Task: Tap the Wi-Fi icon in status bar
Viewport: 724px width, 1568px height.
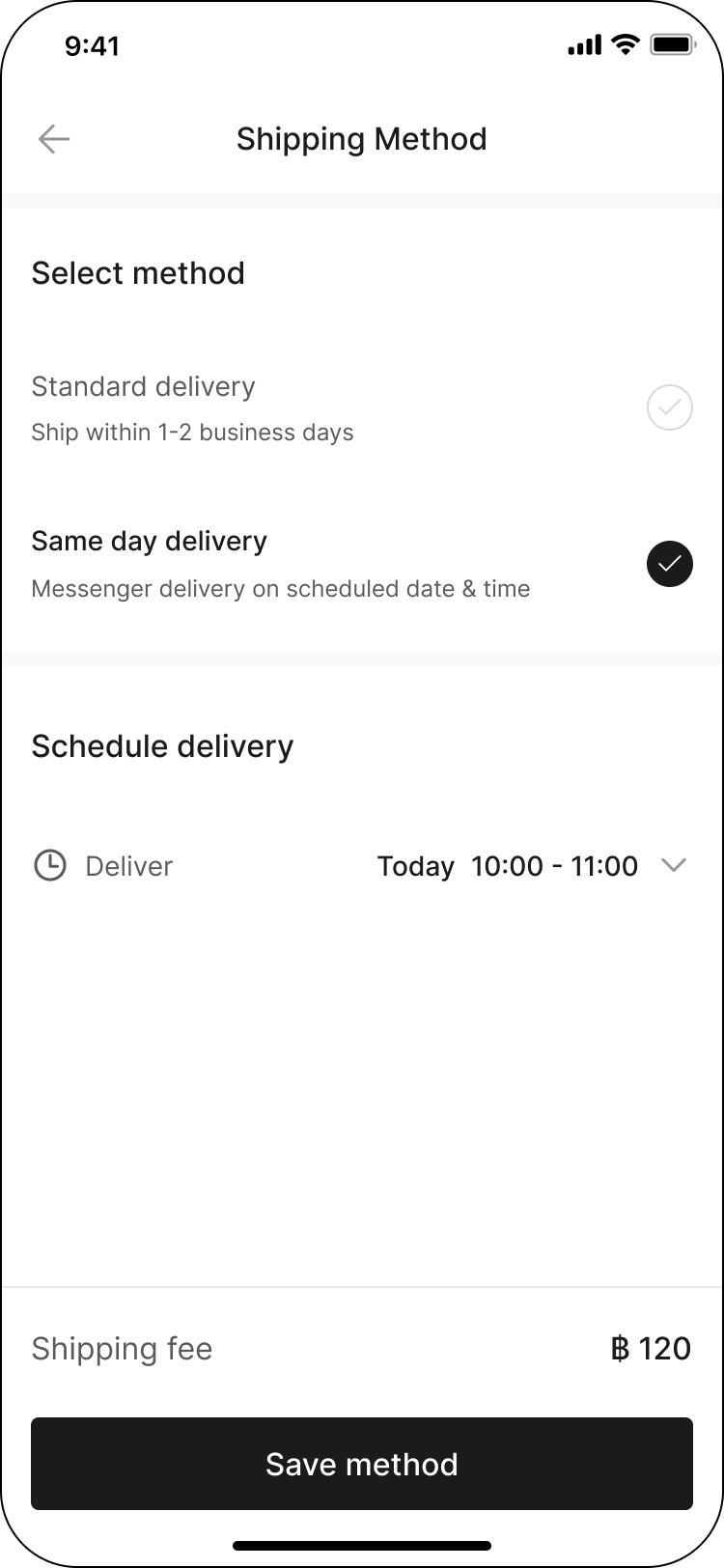Action: coord(624,43)
